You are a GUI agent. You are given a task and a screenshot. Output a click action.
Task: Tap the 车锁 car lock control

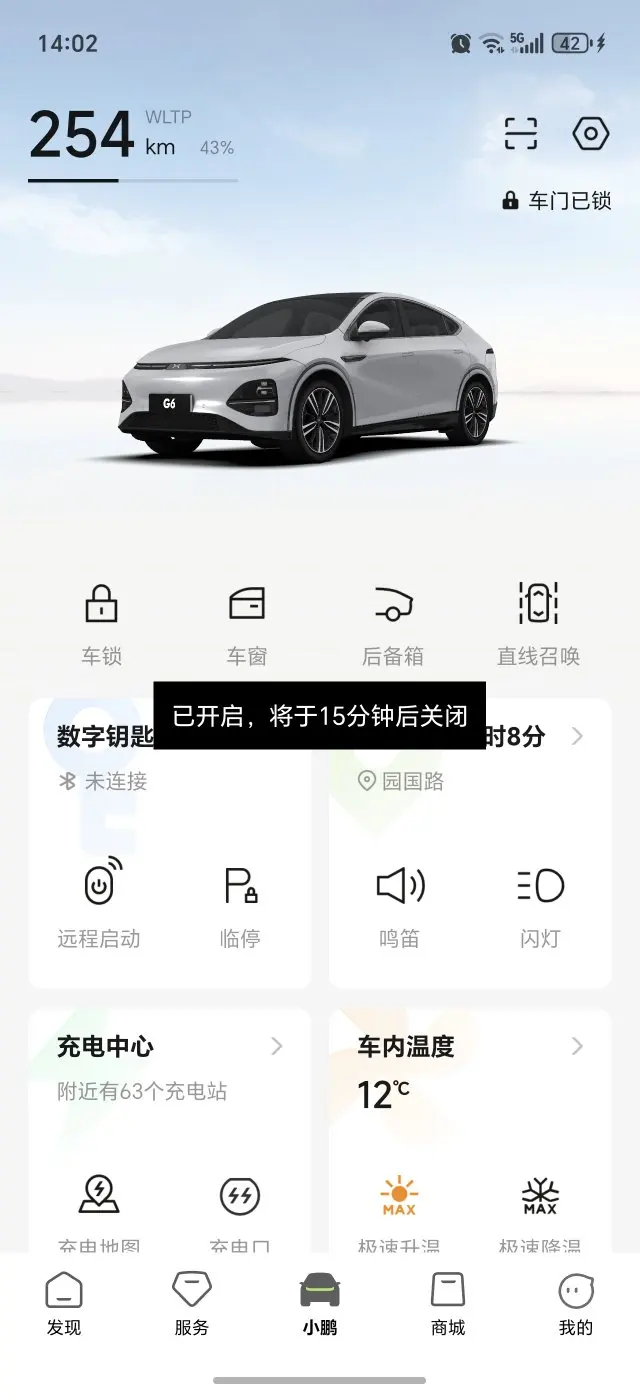(x=101, y=622)
